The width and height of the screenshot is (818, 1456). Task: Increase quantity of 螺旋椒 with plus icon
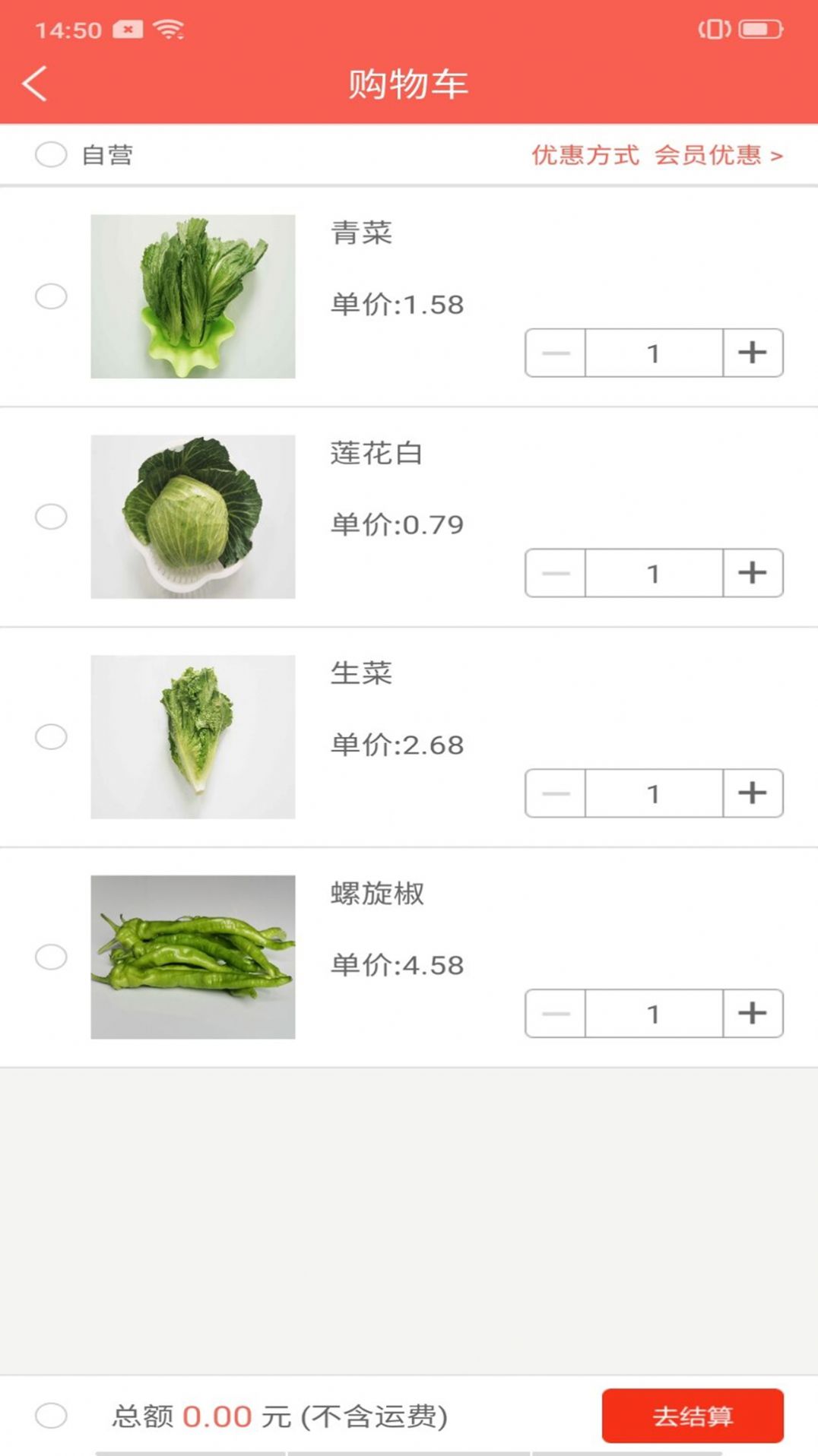(752, 1014)
